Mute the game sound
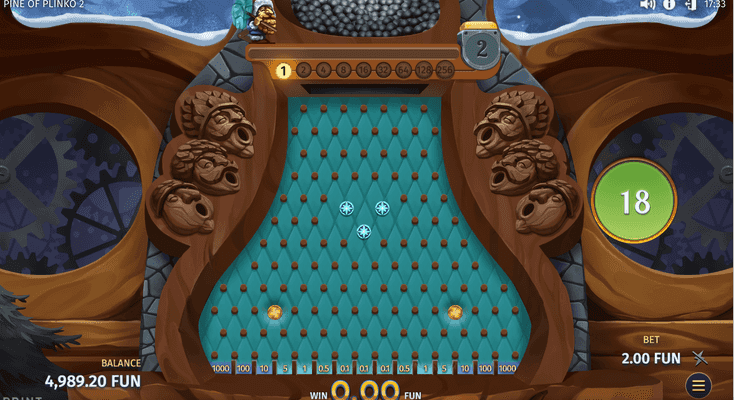The height and width of the screenshot is (400, 734). (647, 5)
